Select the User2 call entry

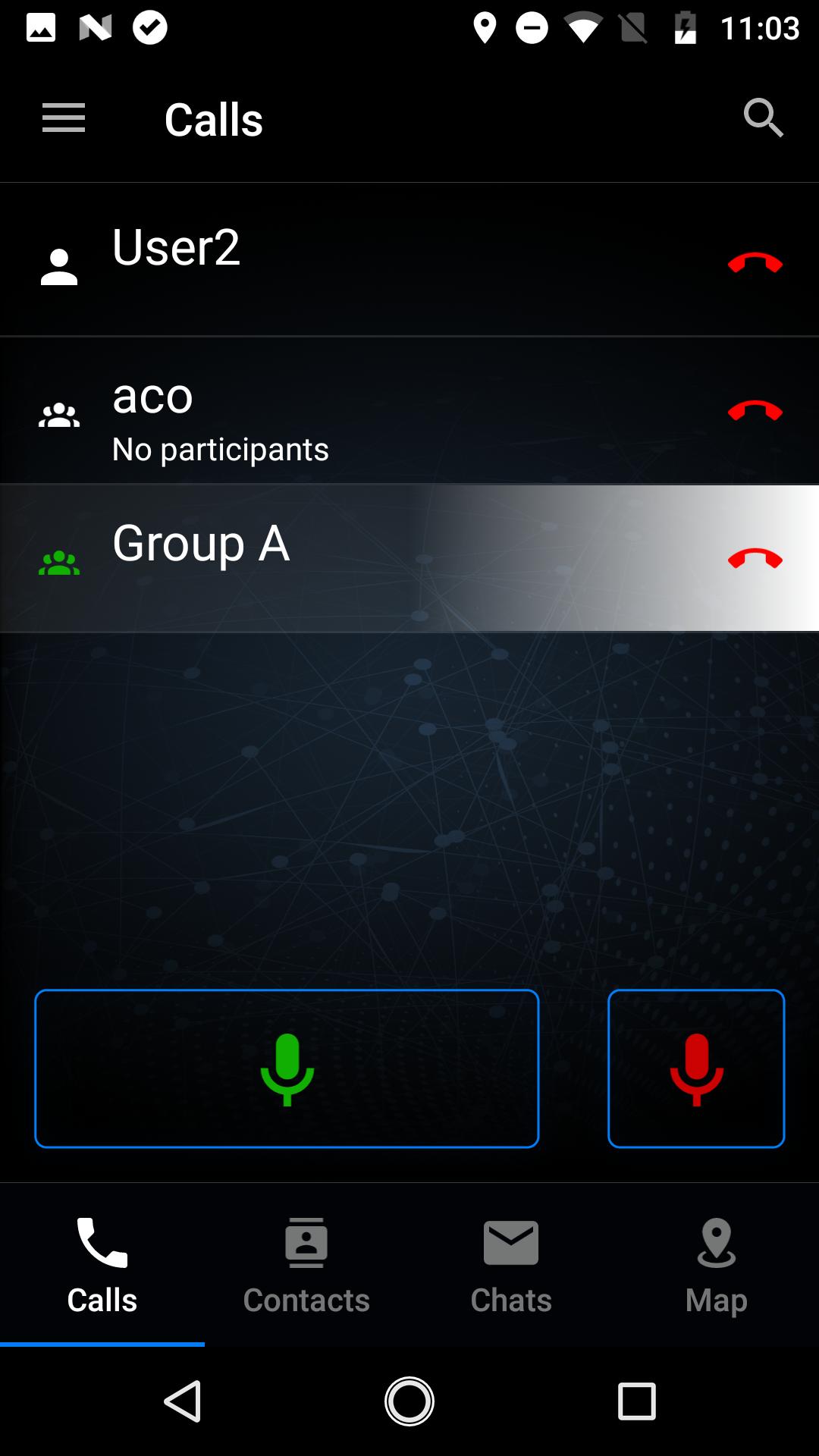[x=341, y=258]
